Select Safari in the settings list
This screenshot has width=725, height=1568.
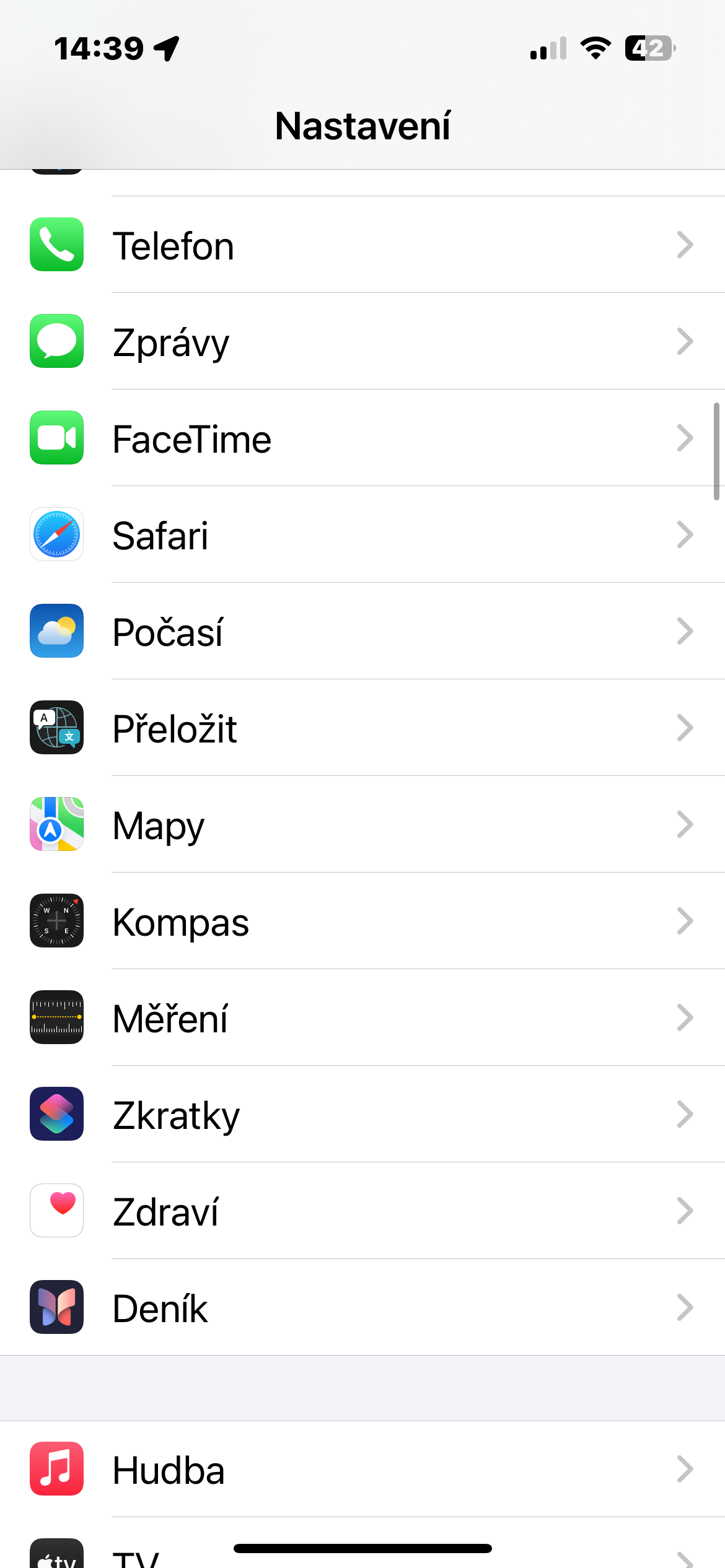pos(362,535)
